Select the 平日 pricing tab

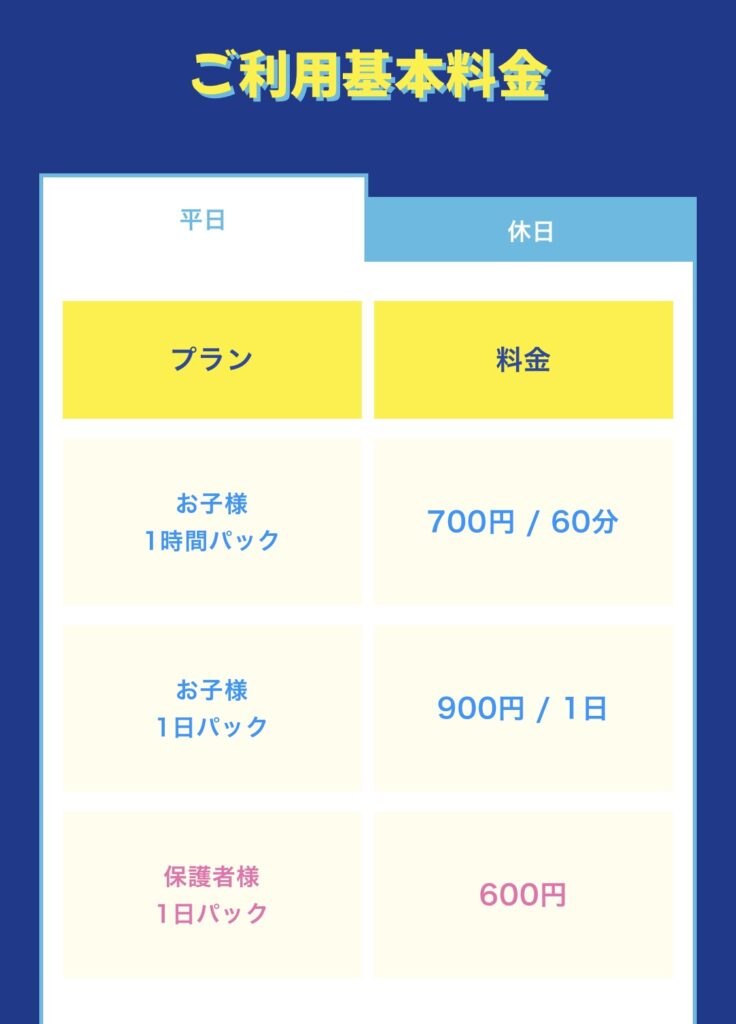[x=203, y=220]
